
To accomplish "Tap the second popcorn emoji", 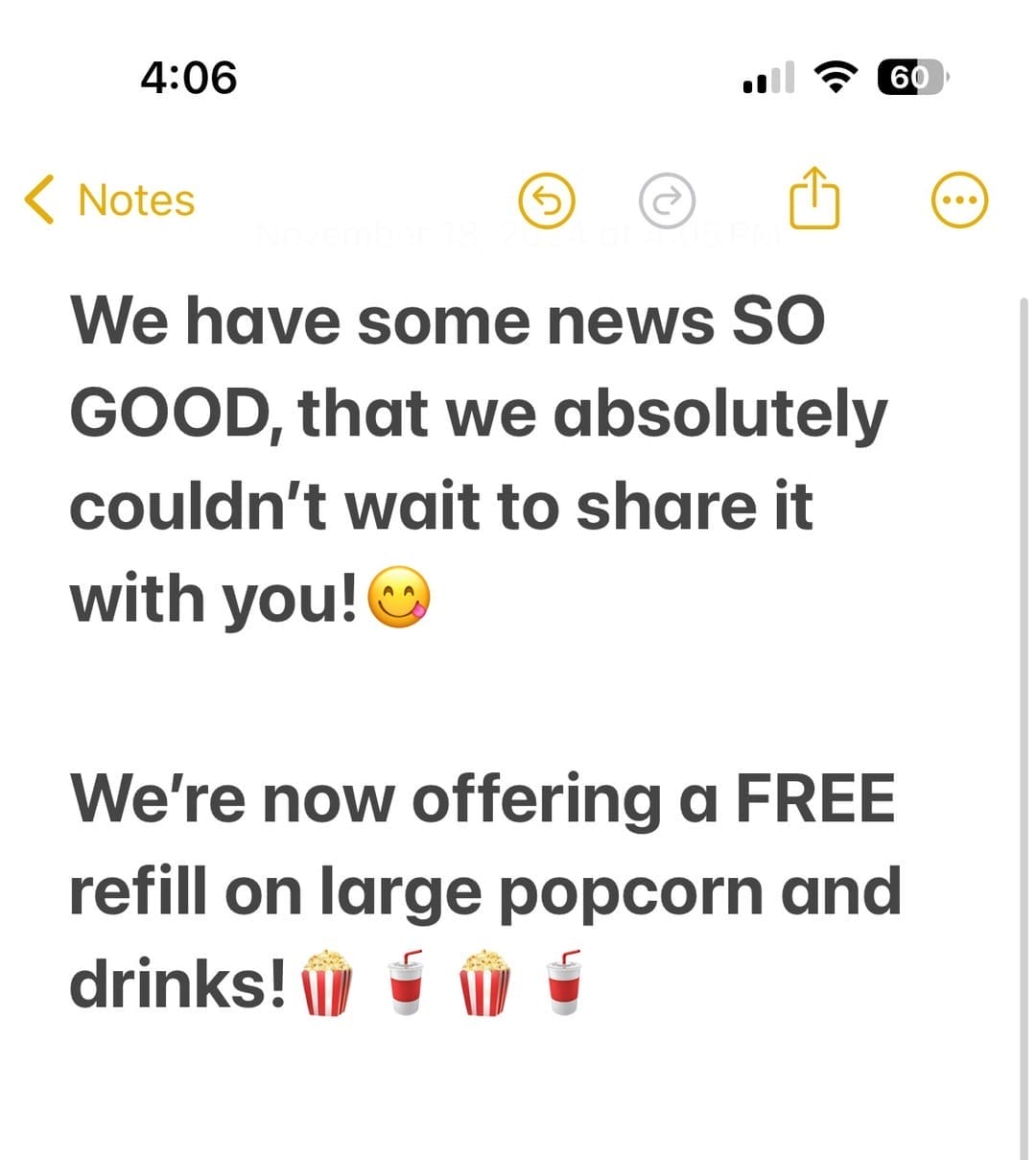I will [484, 980].
